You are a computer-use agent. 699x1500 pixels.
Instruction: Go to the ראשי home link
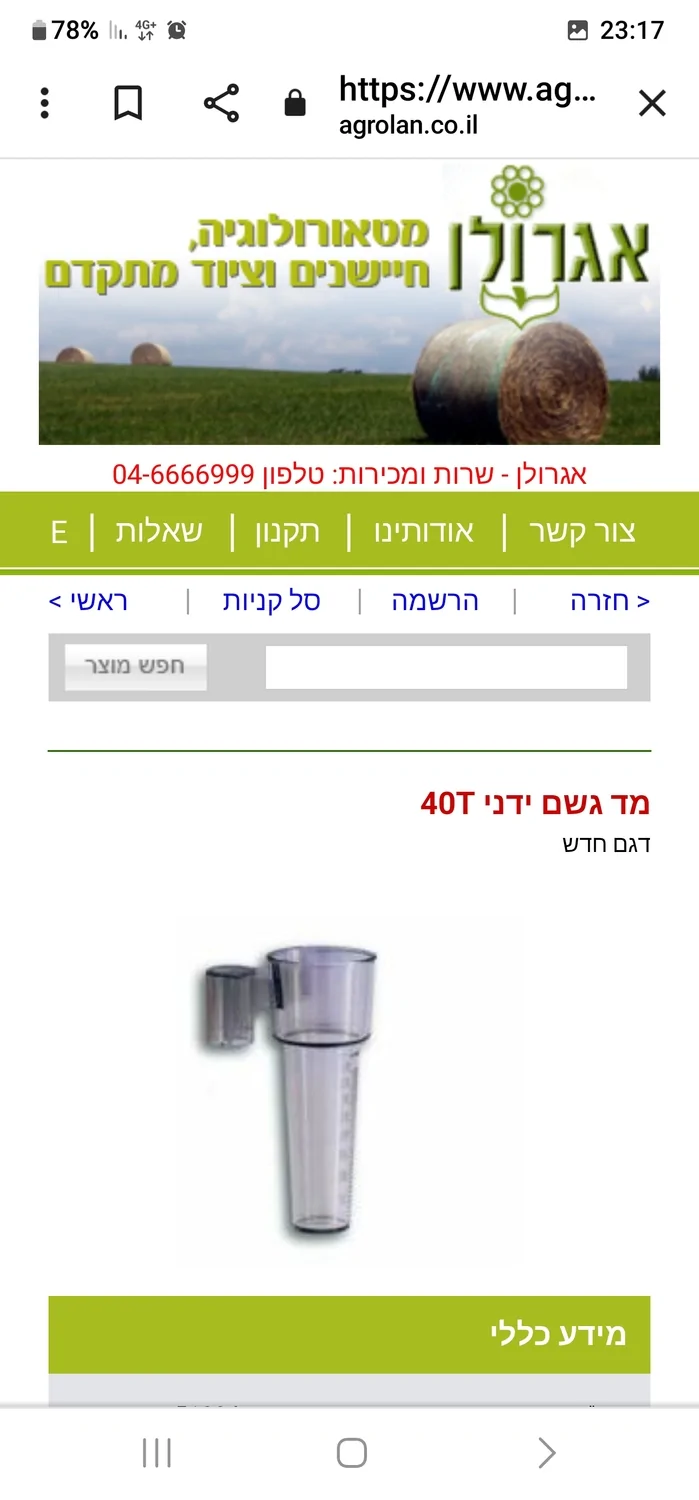[x=89, y=601]
